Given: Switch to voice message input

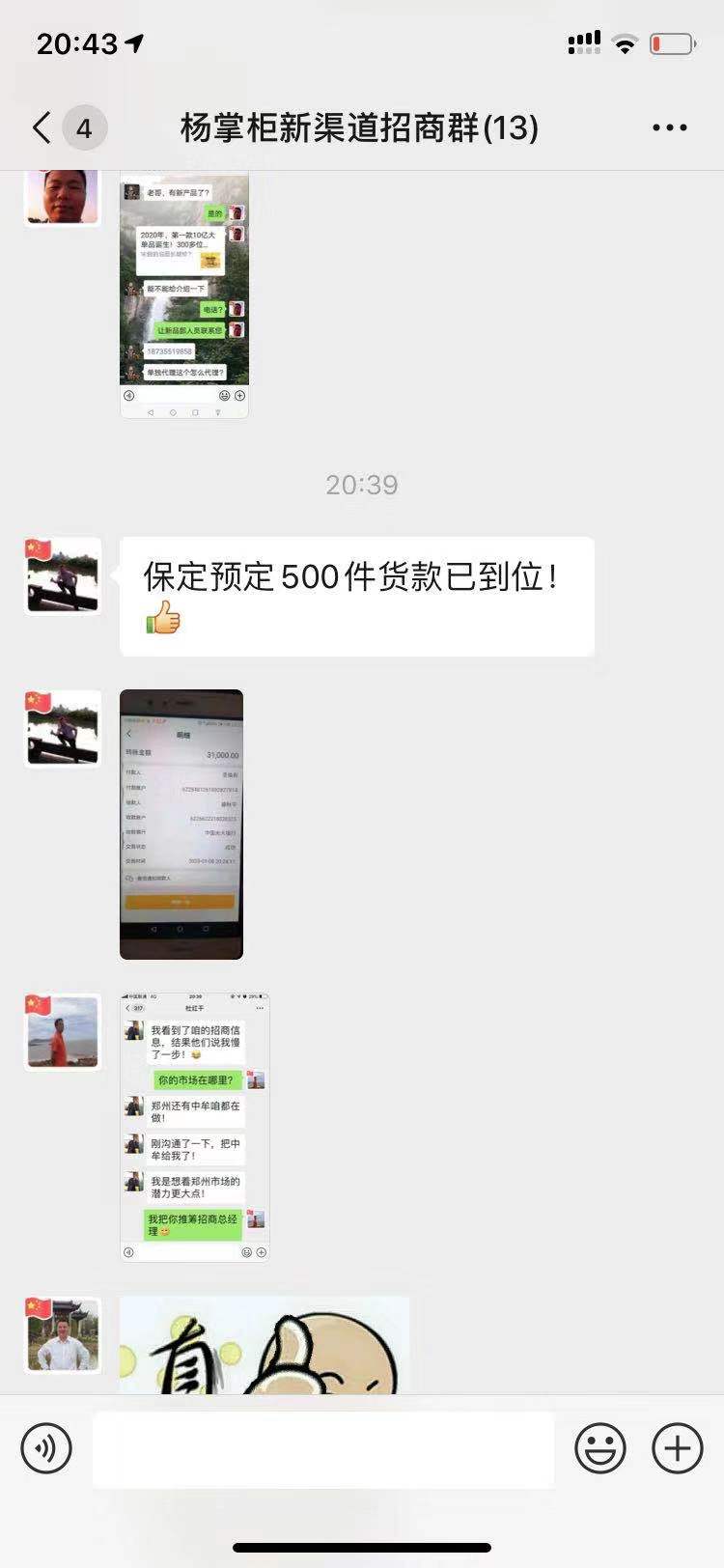Looking at the screenshot, I should [x=46, y=1448].
